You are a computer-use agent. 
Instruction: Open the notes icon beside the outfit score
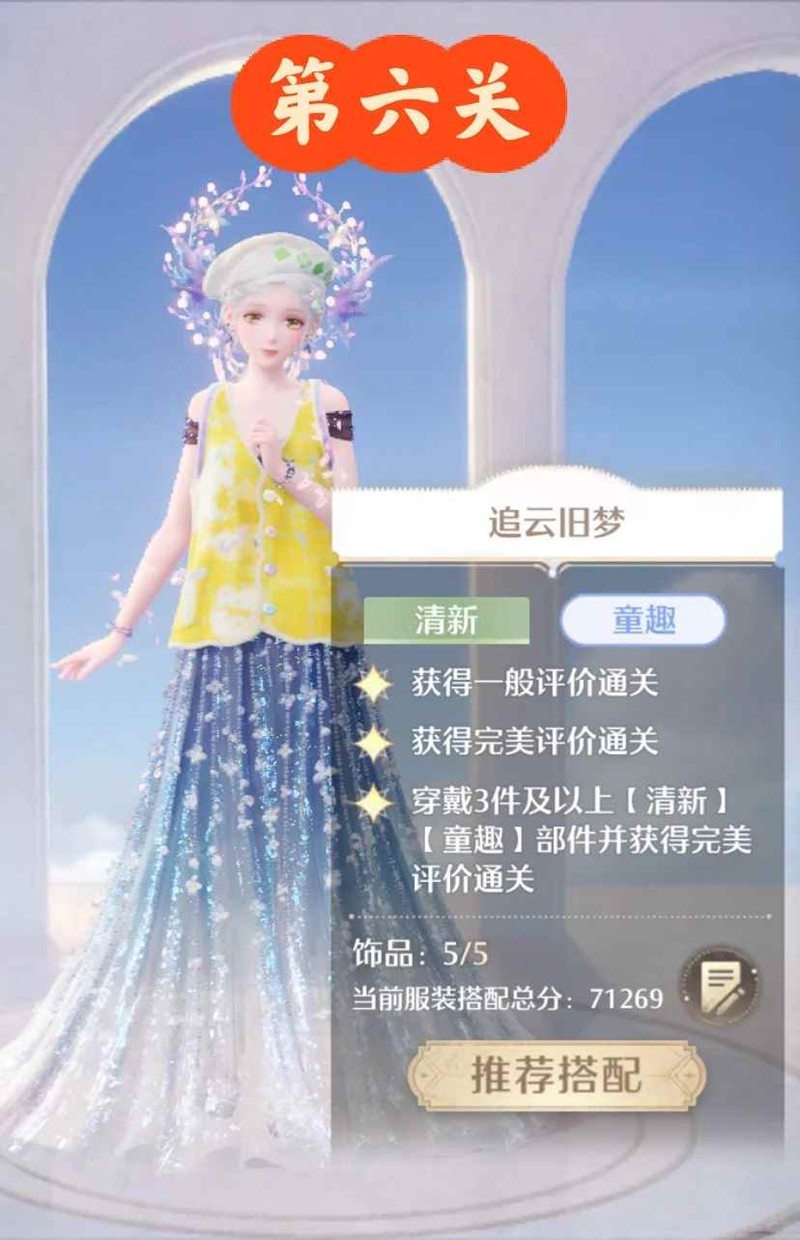point(719,984)
